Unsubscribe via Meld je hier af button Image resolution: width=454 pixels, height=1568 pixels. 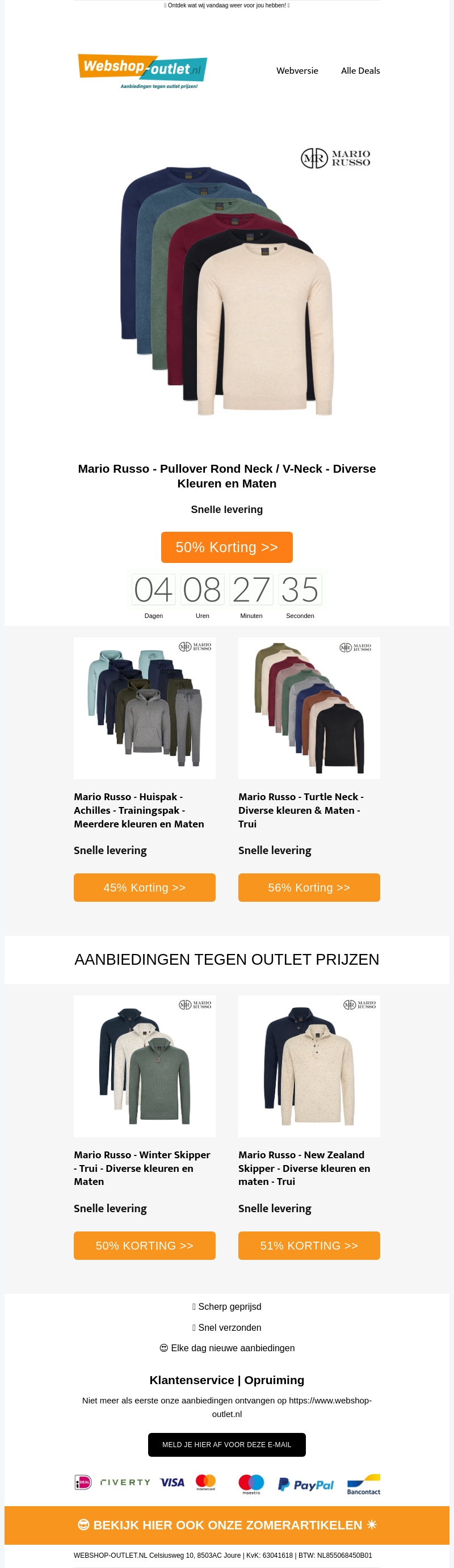pyautogui.click(x=226, y=1444)
